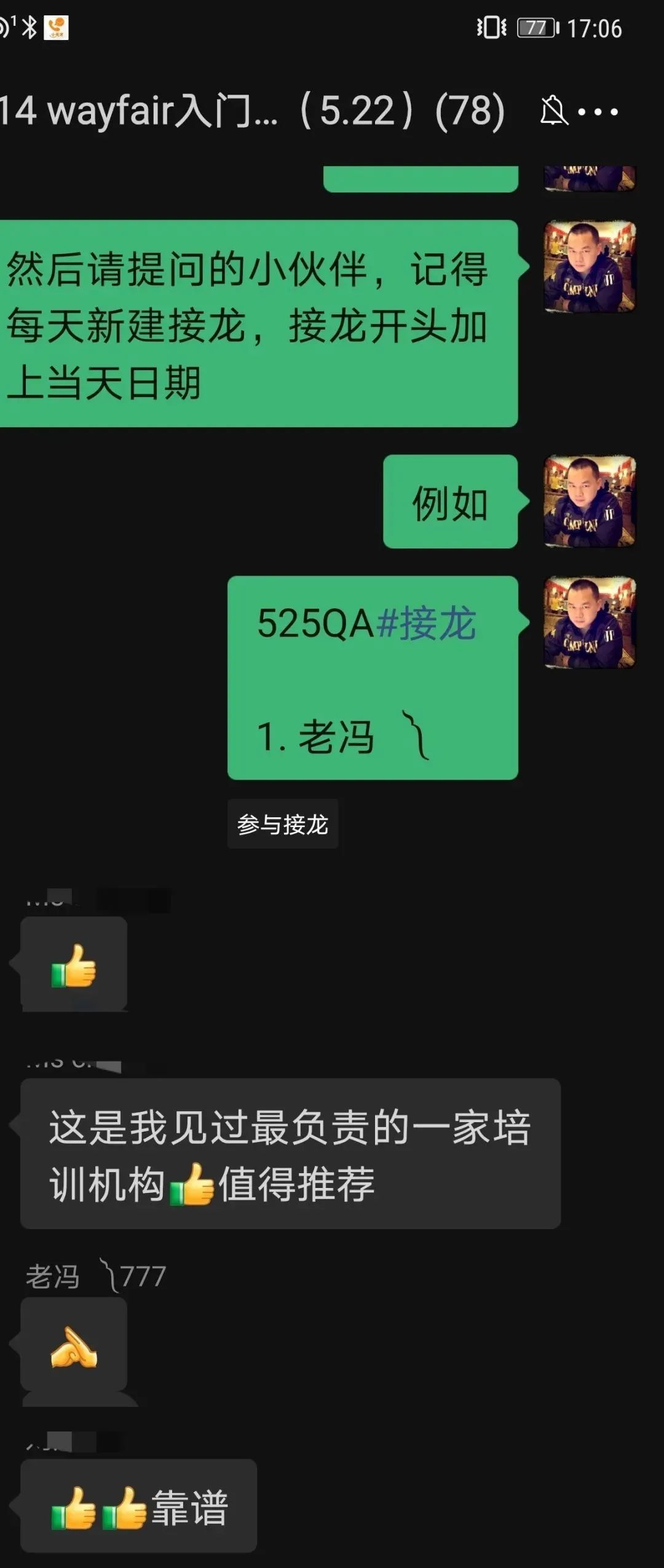Tap 参与接龙 to join the chain
The image size is (664, 1568).
tap(283, 824)
